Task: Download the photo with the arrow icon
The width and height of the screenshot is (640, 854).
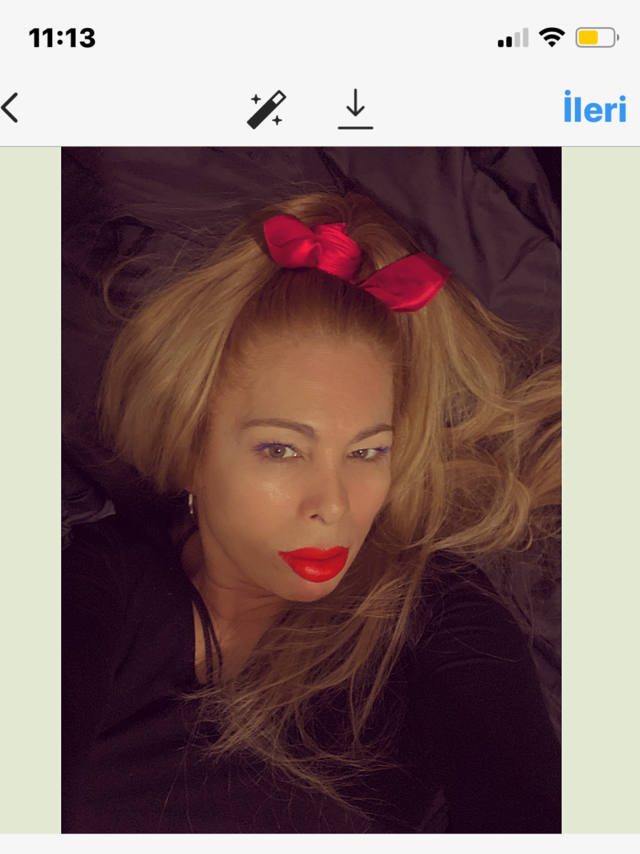Action: click(x=355, y=109)
